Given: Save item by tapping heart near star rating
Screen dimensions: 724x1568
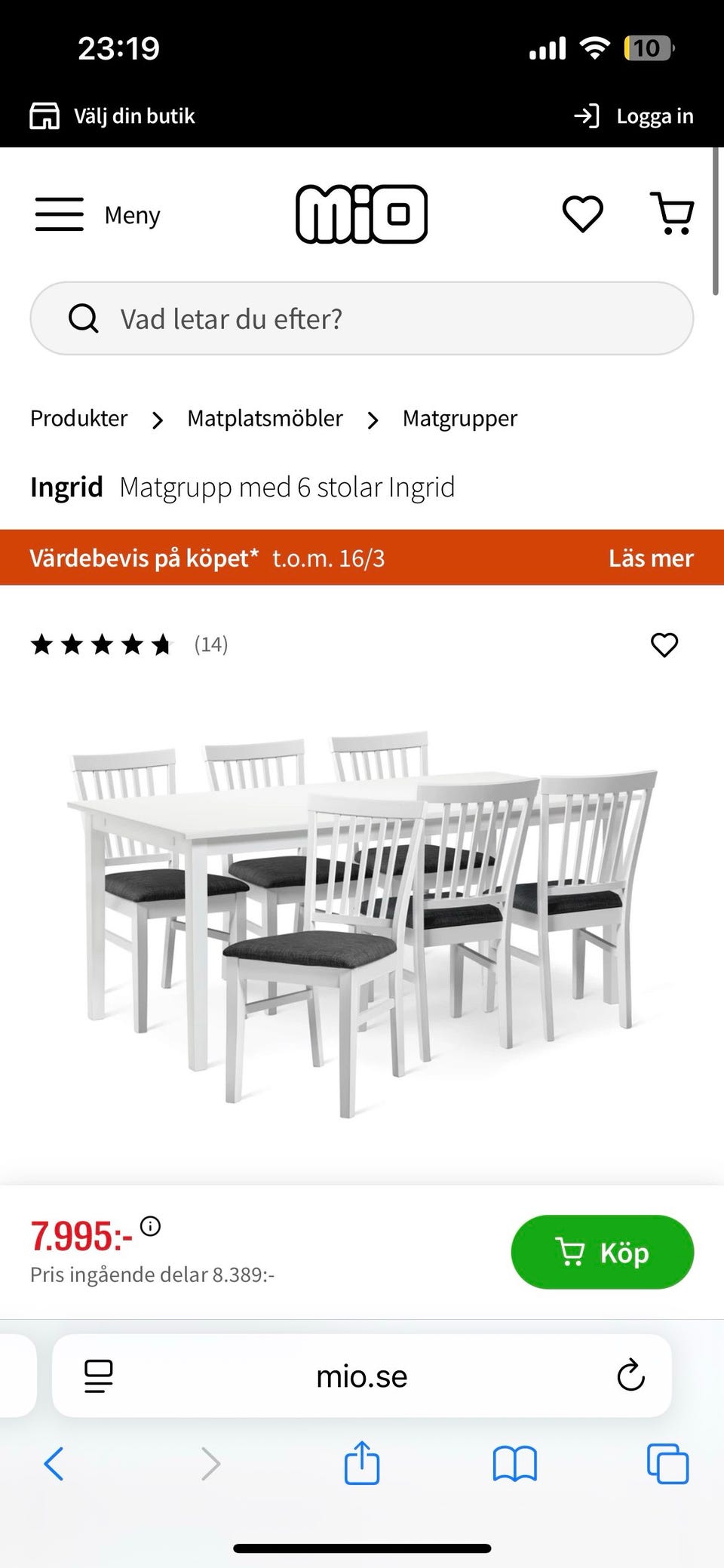Looking at the screenshot, I should coord(664,645).
